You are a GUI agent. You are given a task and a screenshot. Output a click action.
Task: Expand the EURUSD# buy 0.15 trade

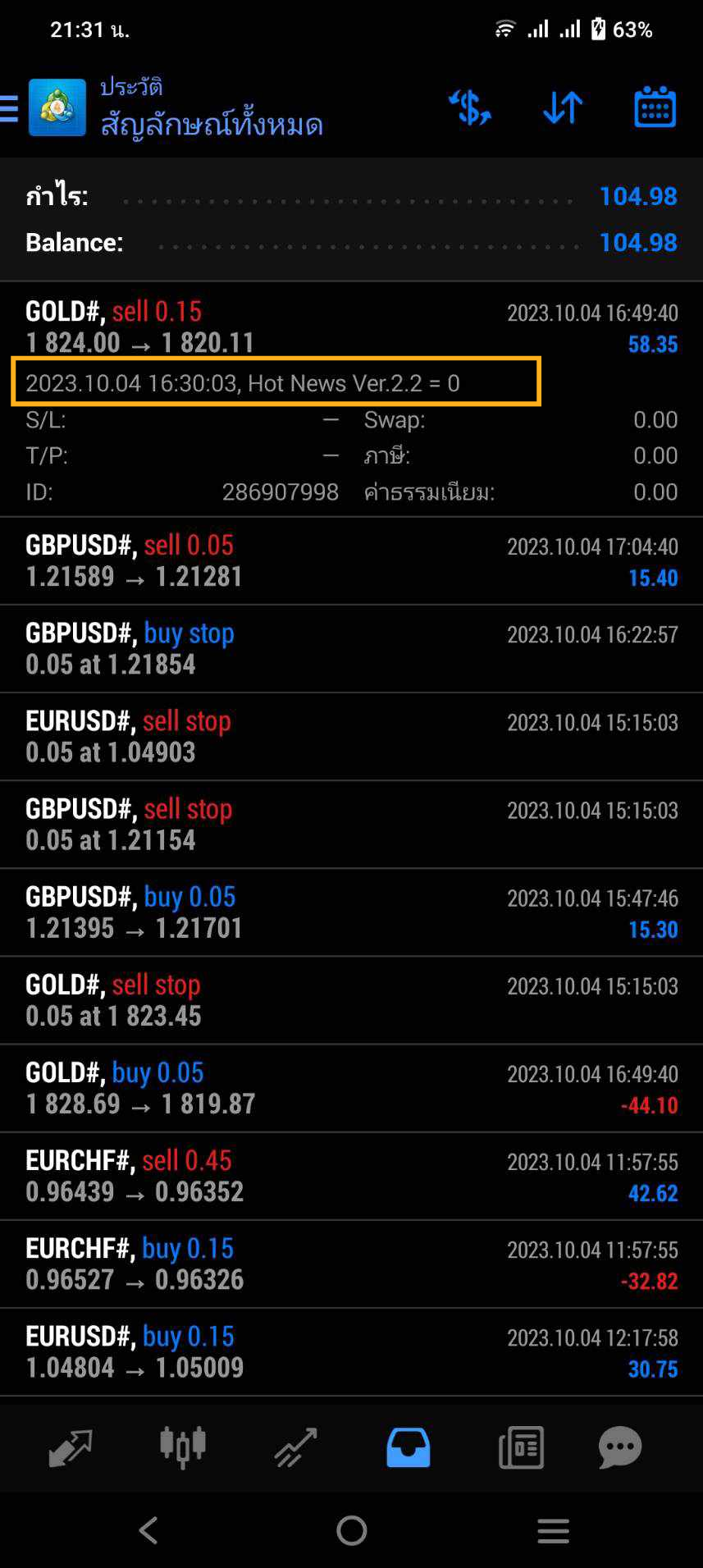click(351, 1351)
